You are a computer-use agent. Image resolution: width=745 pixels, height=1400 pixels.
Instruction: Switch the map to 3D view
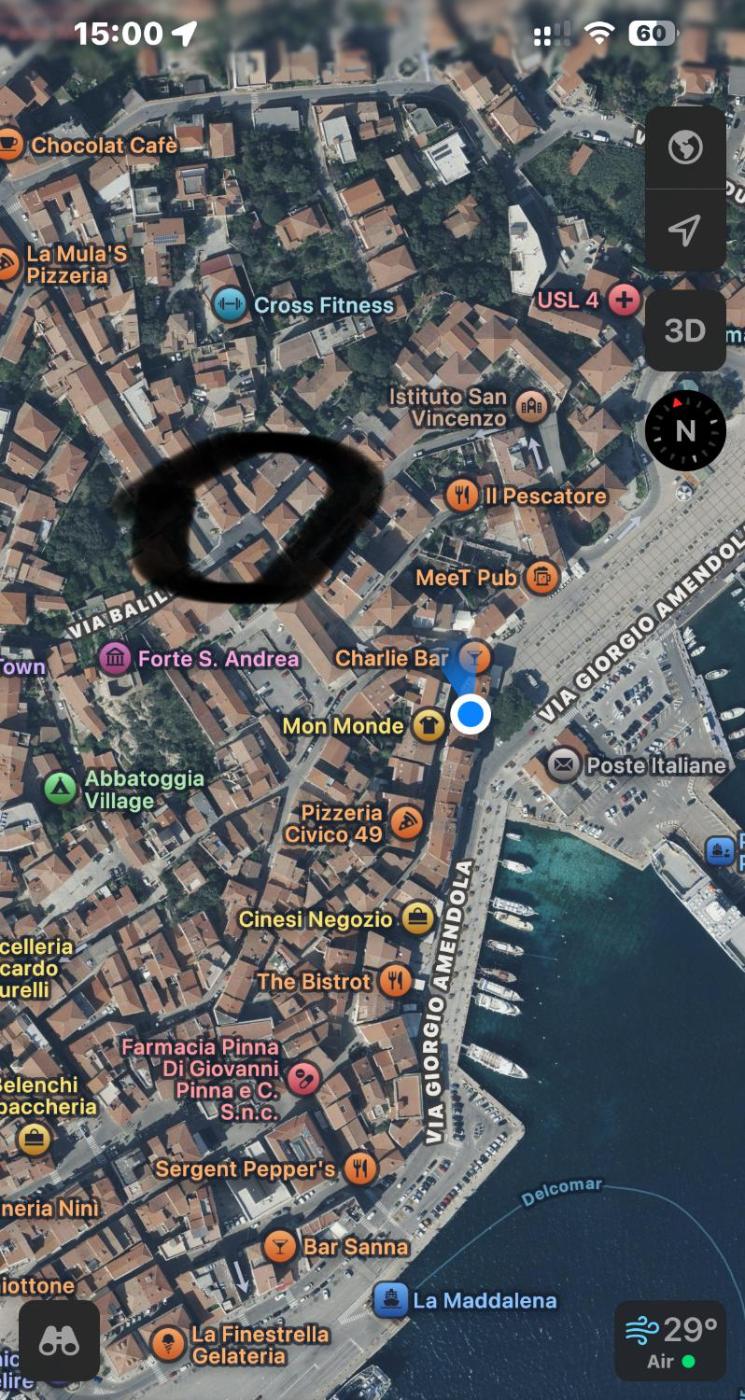tap(685, 331)
